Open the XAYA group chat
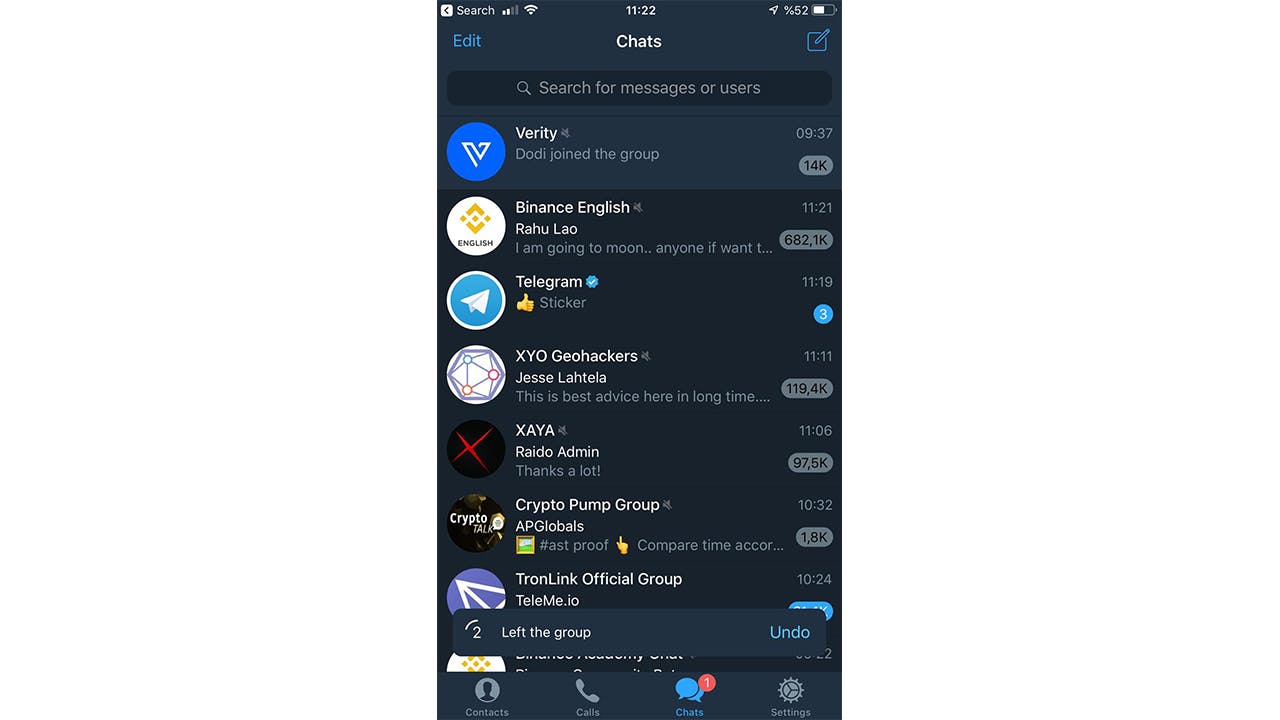The image size is (1280, 720). point(639,450)
